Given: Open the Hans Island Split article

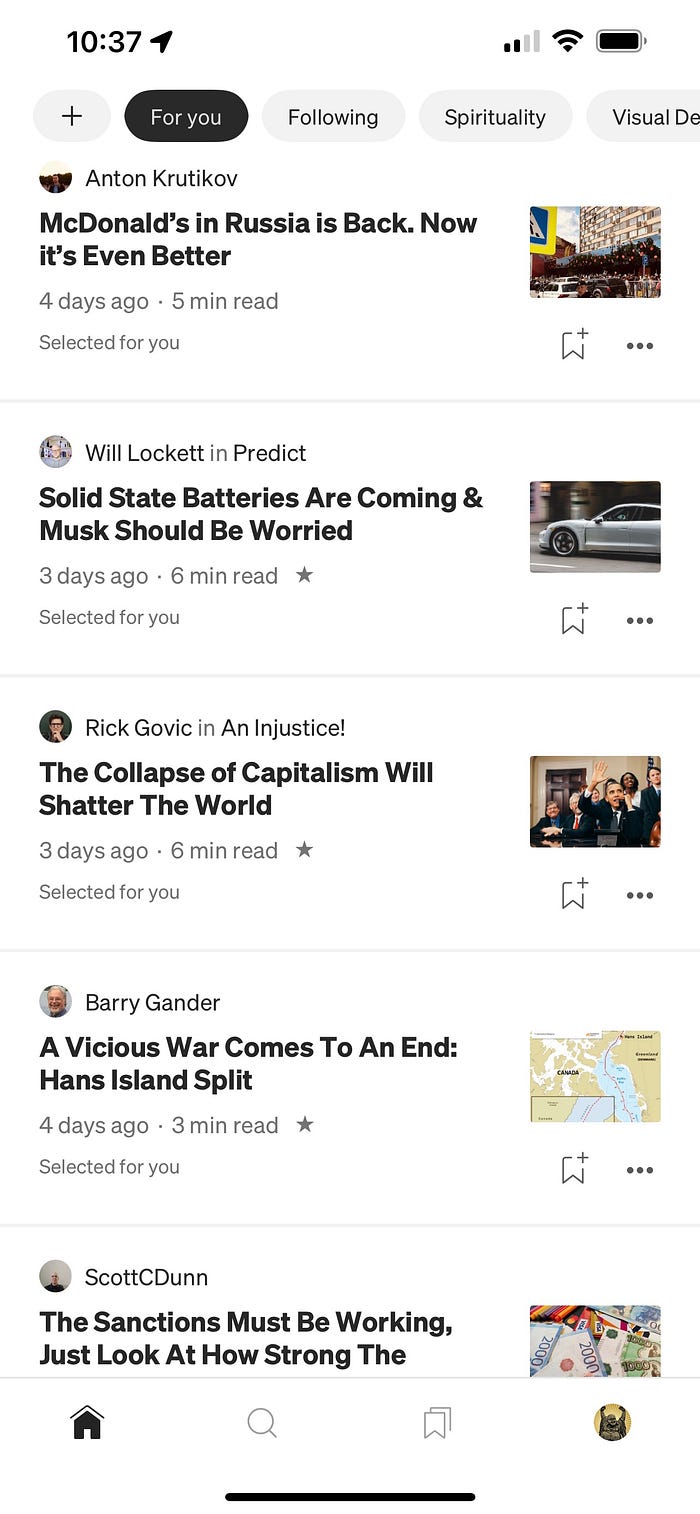Looking at the screenshot, I should [248, 1064].
